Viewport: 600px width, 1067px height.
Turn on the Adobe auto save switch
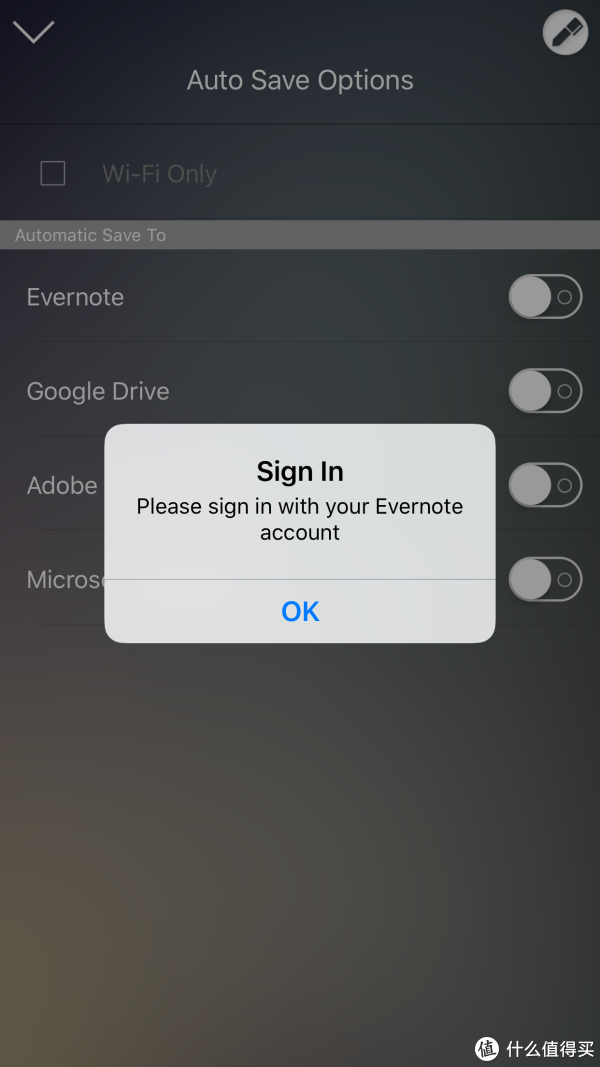pos(546,485)
